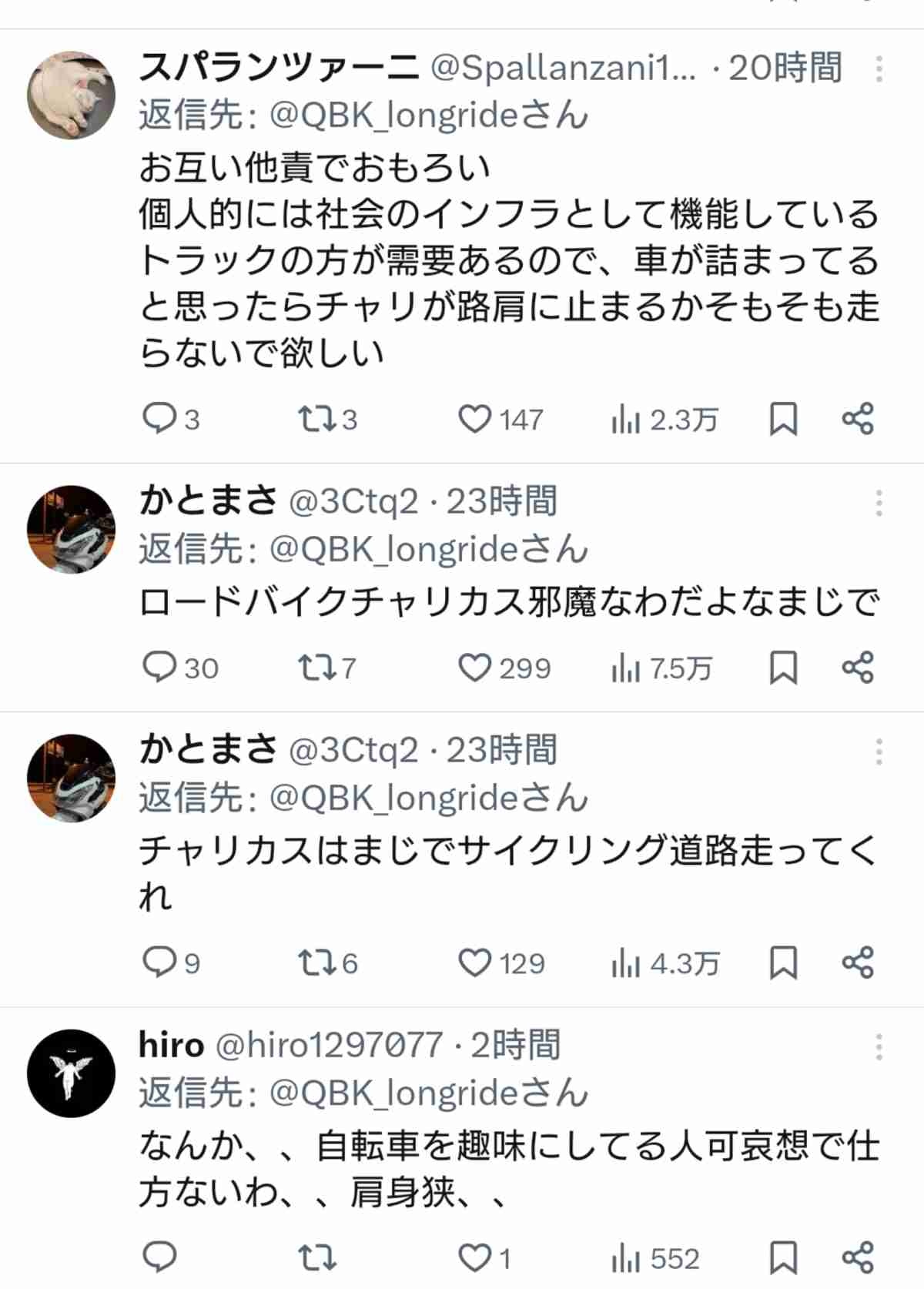
Task: Like スパランツァーニ's reply with 147 likes
Action: [475, 419]
